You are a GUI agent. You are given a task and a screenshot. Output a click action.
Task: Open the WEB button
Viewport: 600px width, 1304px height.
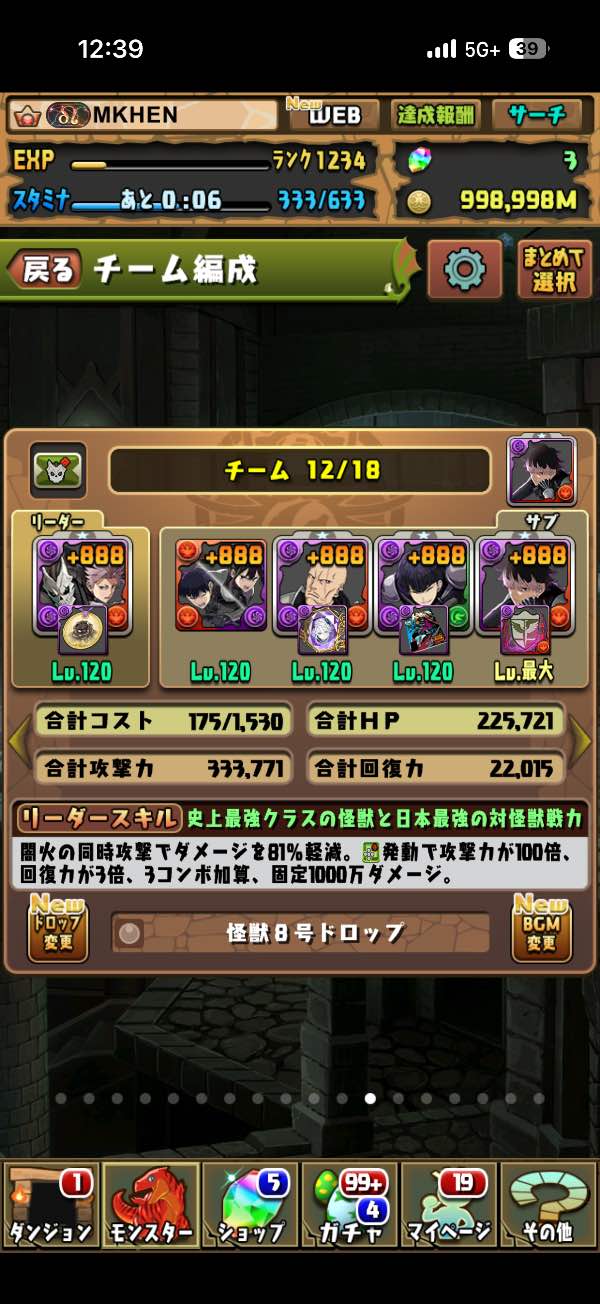pyautogui.click(x=332, y=115)
